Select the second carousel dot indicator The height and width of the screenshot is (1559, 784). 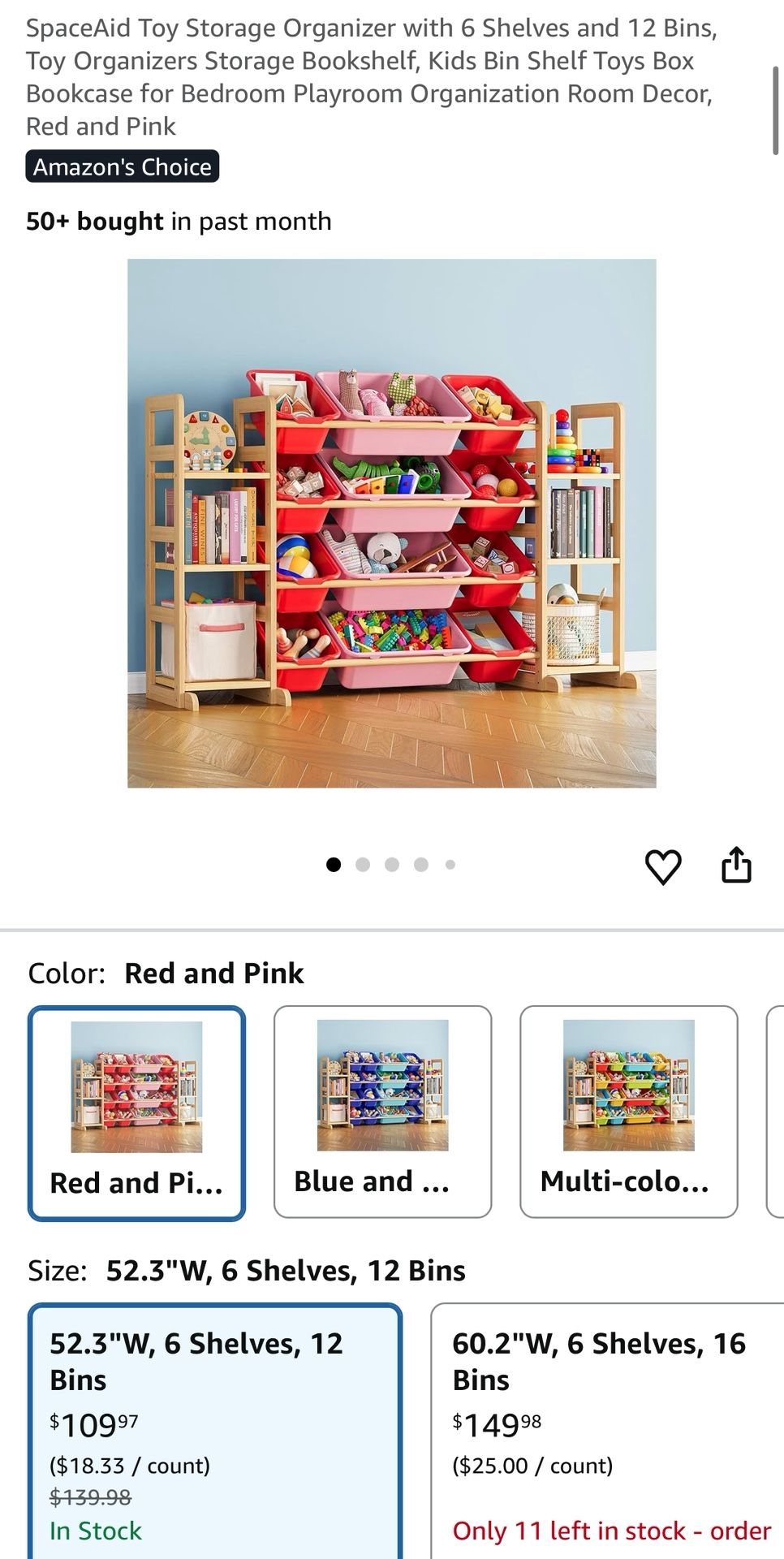point(363,866)
